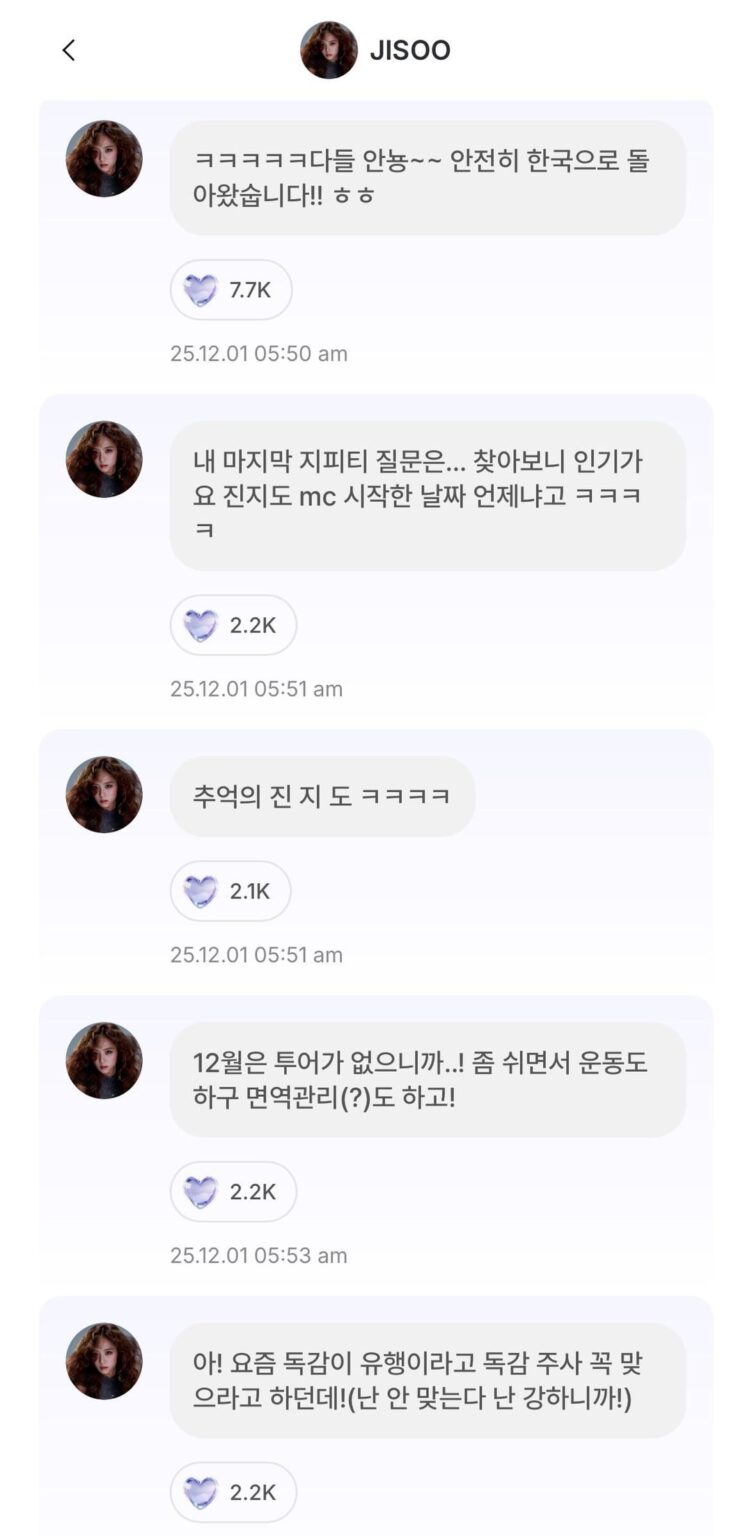Tap the heart icon on the GPT question message

tap(233, 625)
